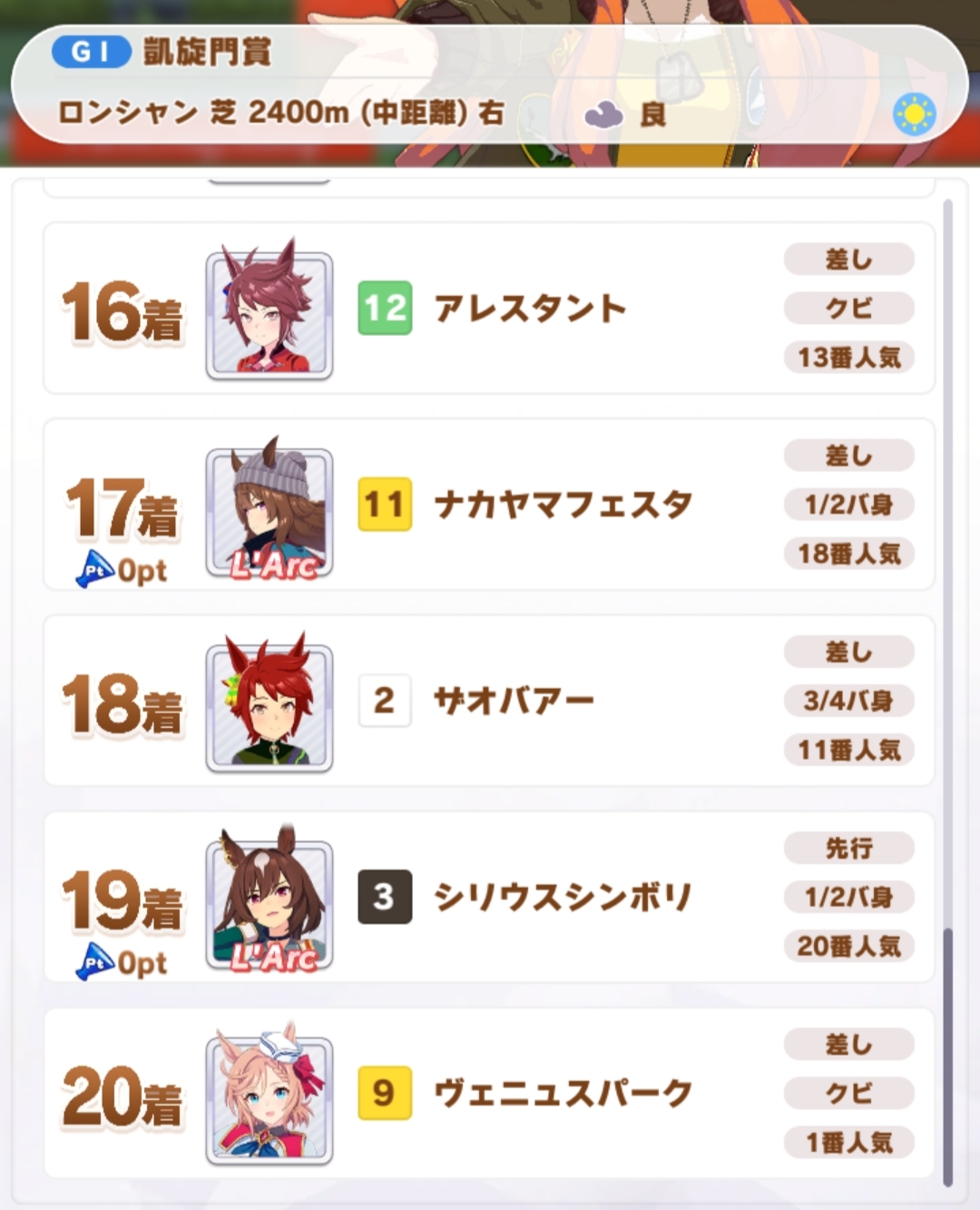Open the 16th place アレスタント result row
The height and width of the screenshot is (1210, 980).
[x=488, y=309]
